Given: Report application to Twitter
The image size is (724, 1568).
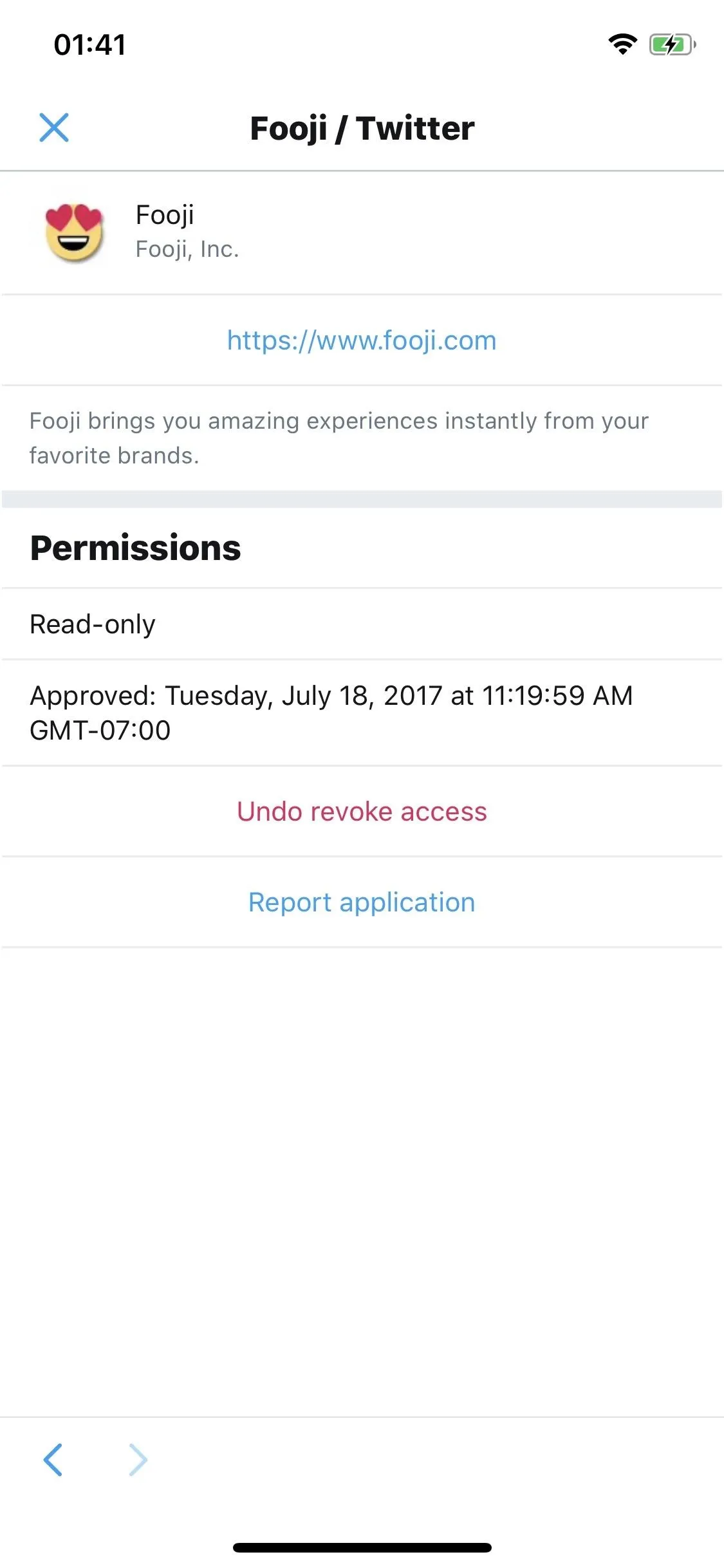Looking at the screenshot, I should coord(362,902).
